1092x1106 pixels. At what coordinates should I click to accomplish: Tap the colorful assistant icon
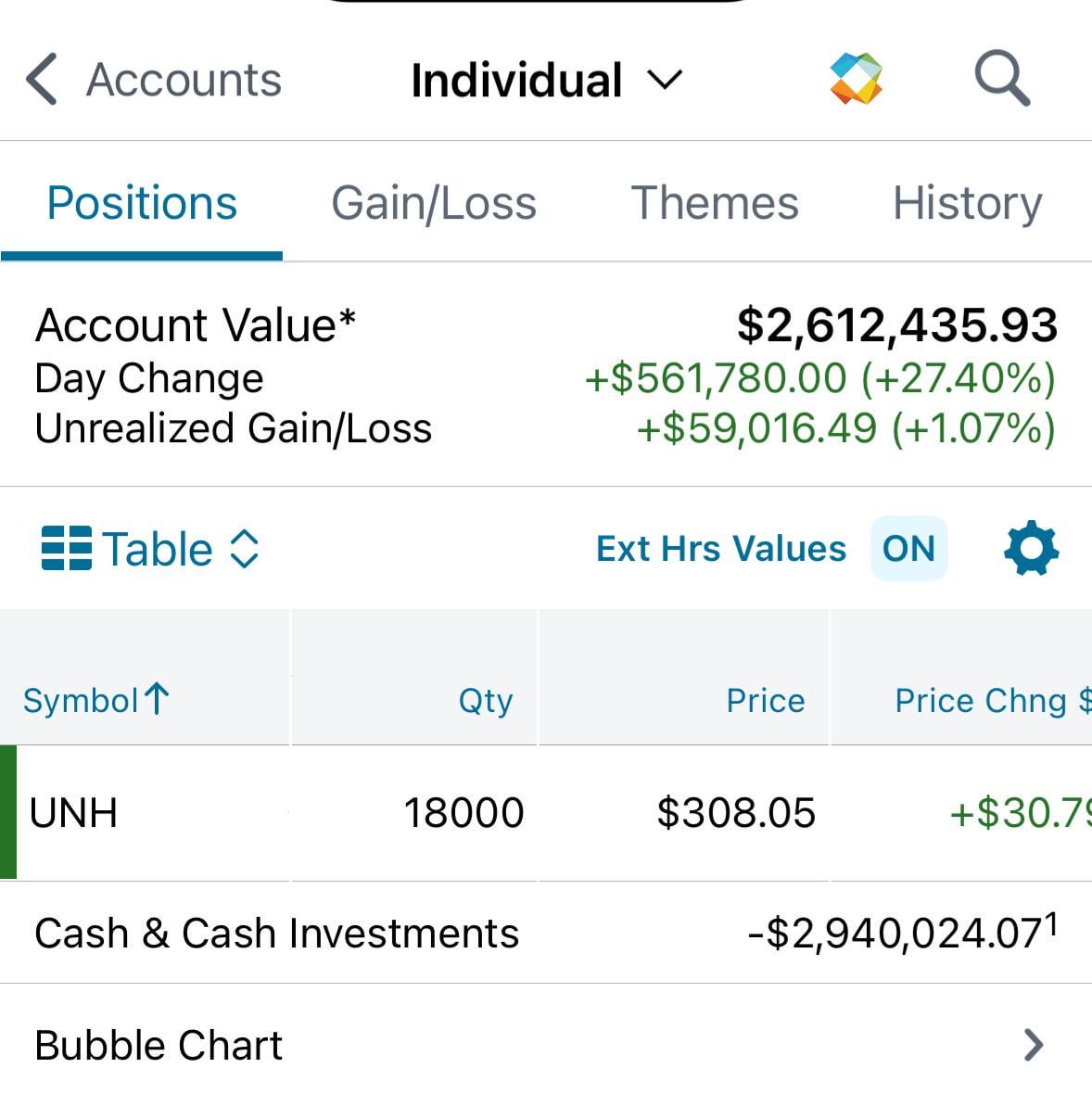pos(855,79)
